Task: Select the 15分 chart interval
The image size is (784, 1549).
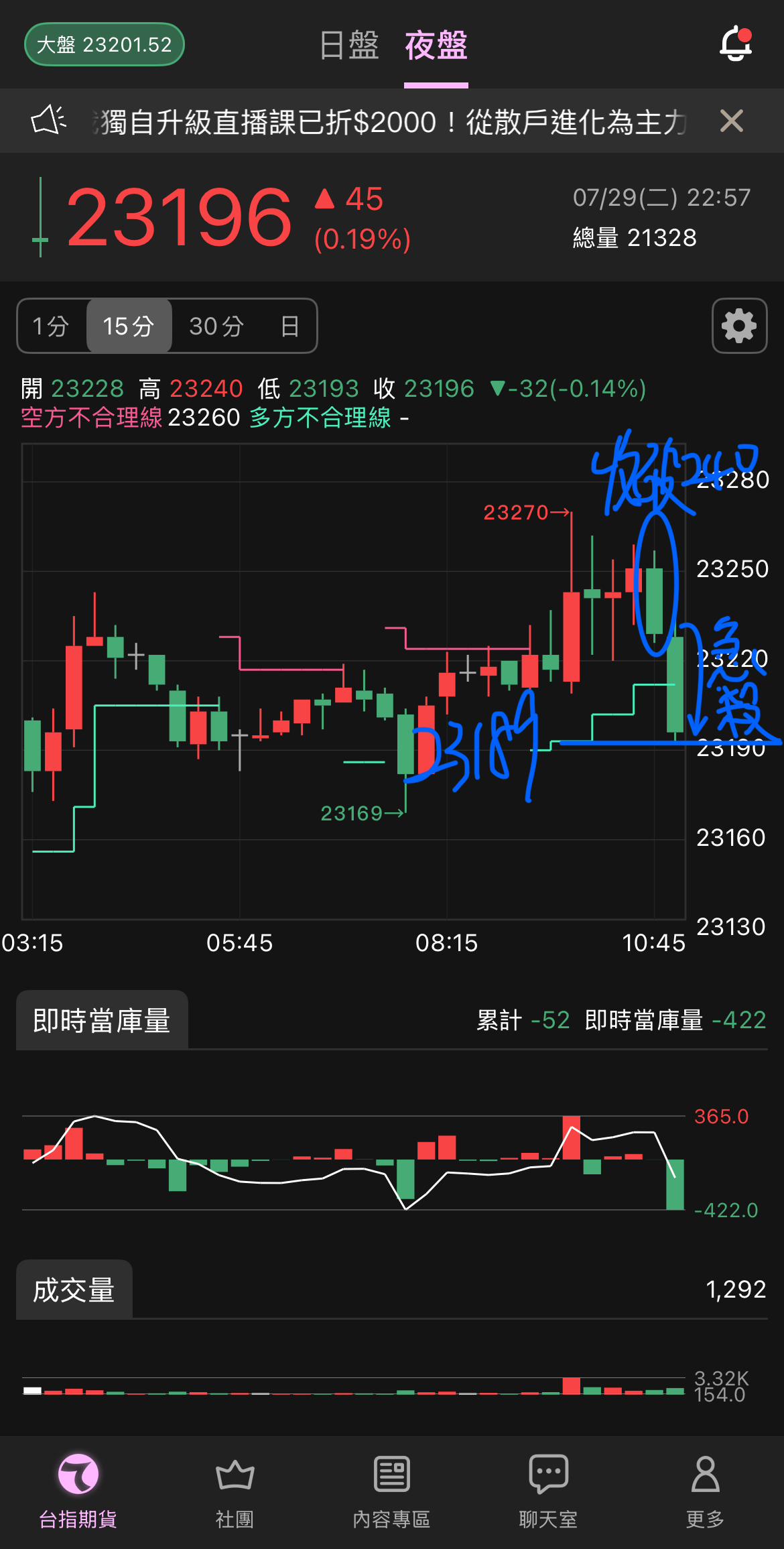Action: pyautogui.click(x=129, y=326)
